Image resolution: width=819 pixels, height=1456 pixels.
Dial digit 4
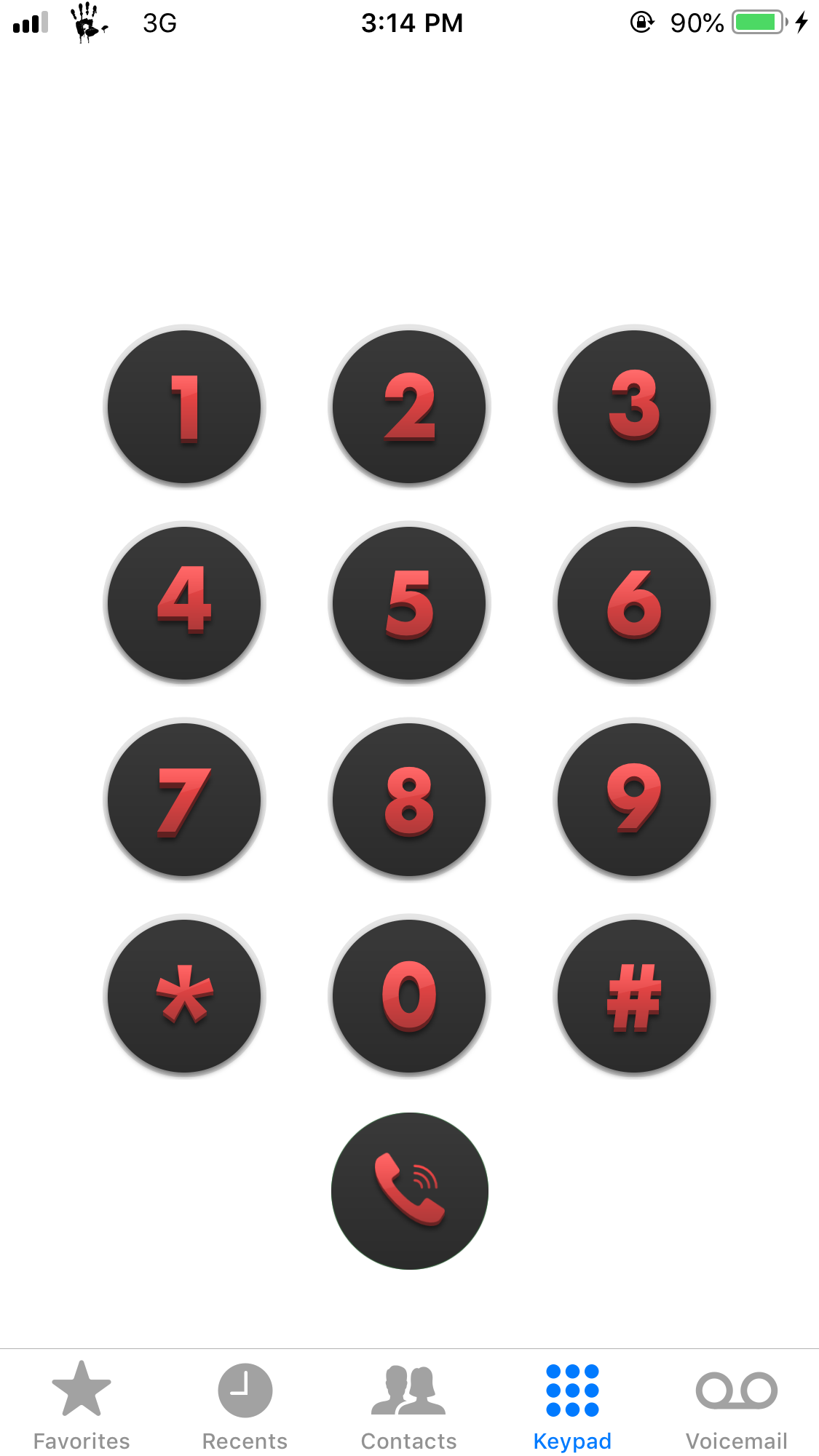pos(184,603)
